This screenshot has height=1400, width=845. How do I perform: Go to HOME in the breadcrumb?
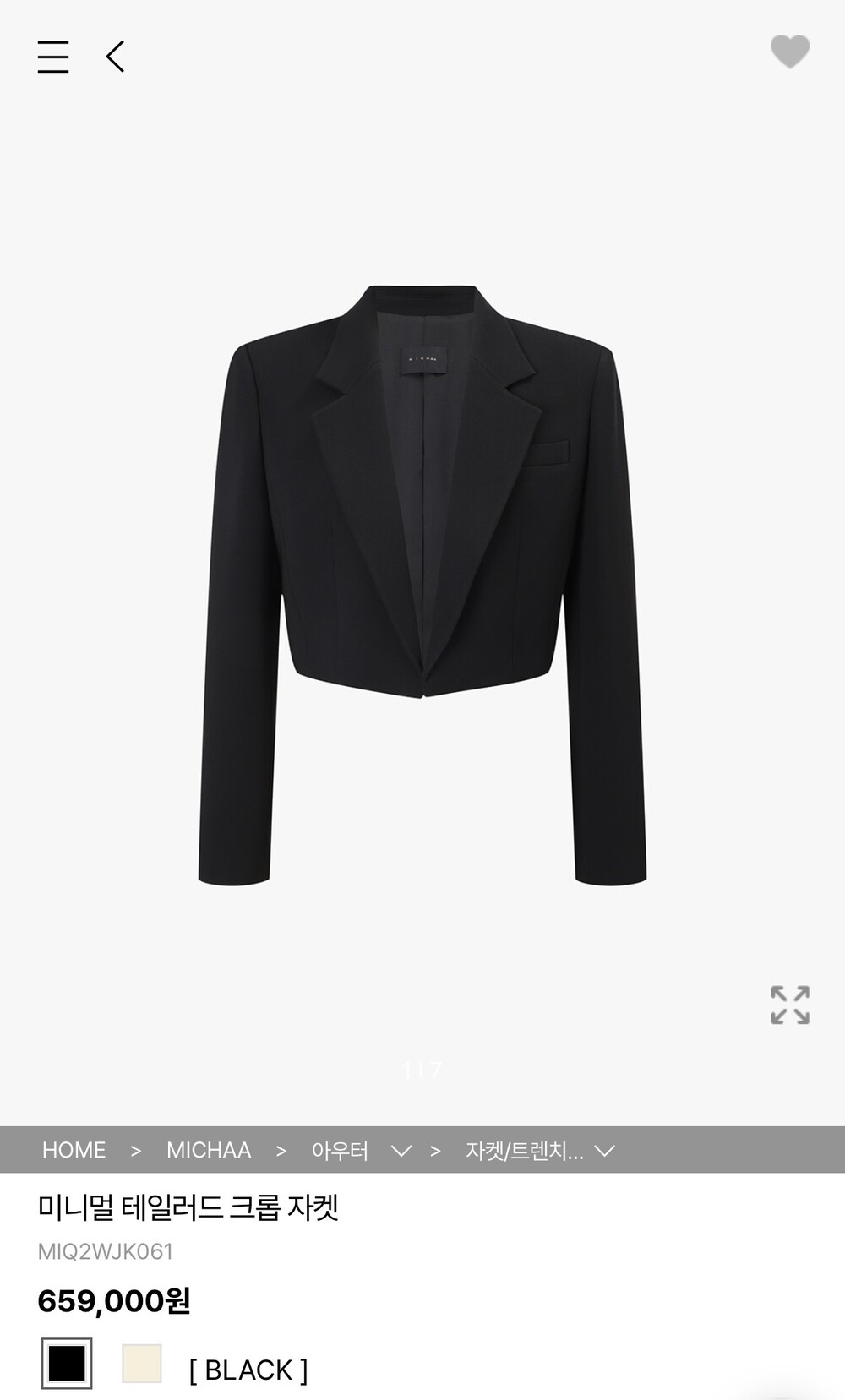[x=74, y=1150]
